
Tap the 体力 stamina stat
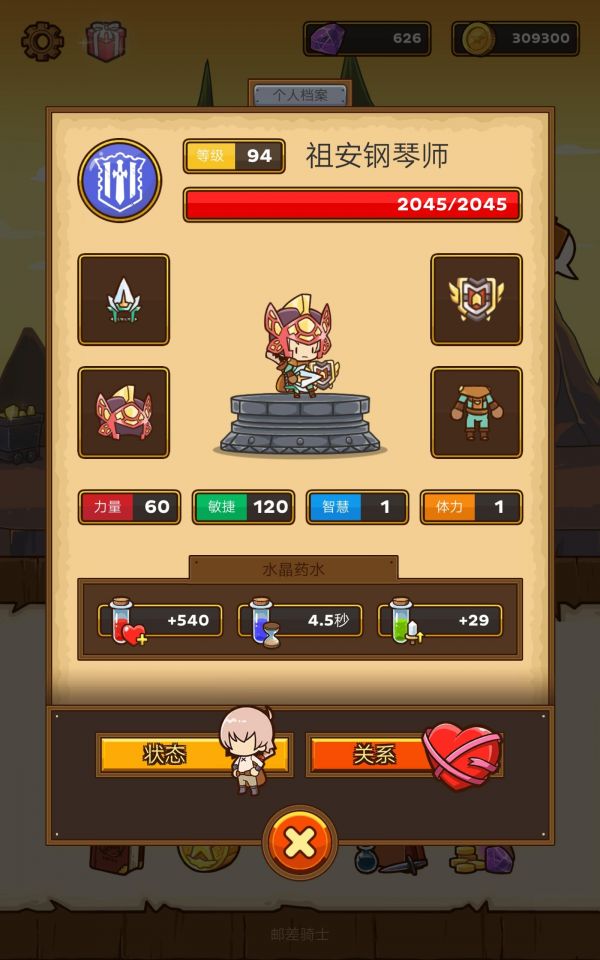coord(471,507)
